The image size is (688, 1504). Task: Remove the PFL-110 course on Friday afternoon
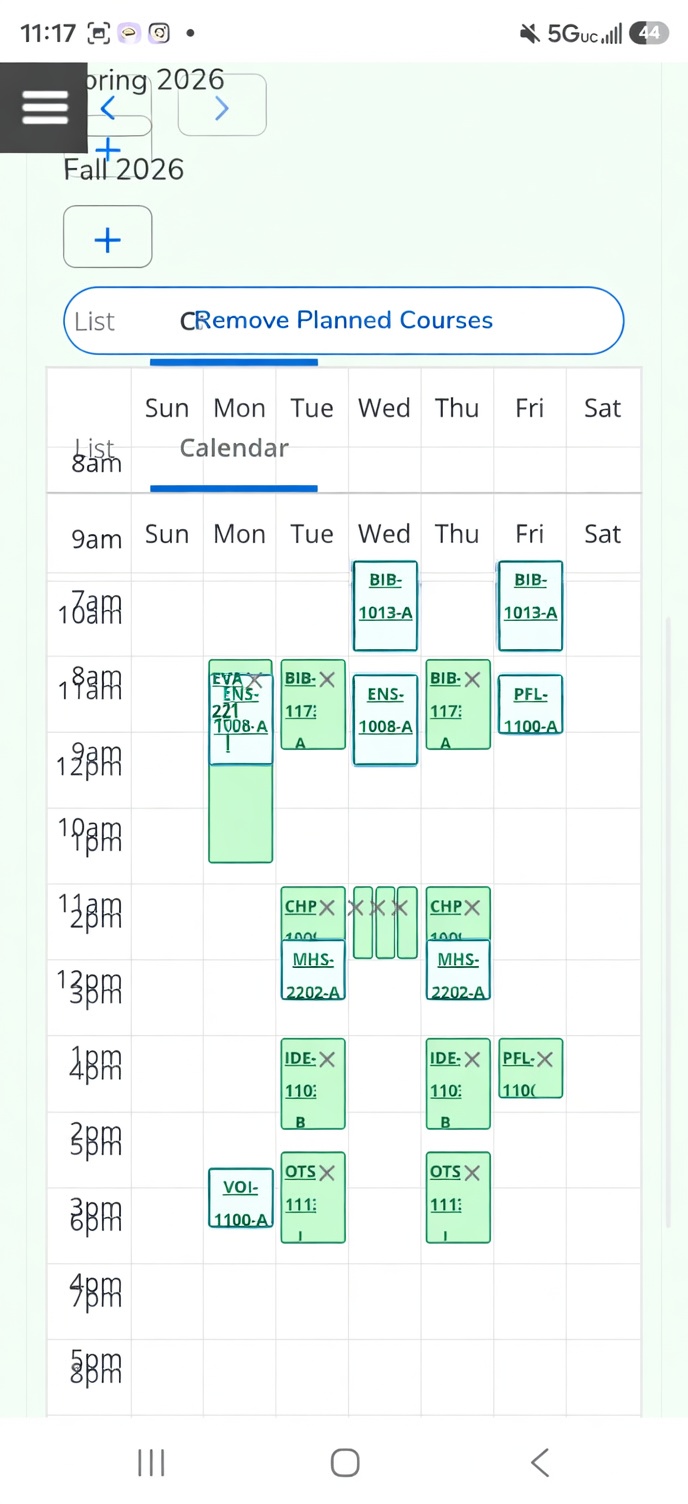point(544,1059)
